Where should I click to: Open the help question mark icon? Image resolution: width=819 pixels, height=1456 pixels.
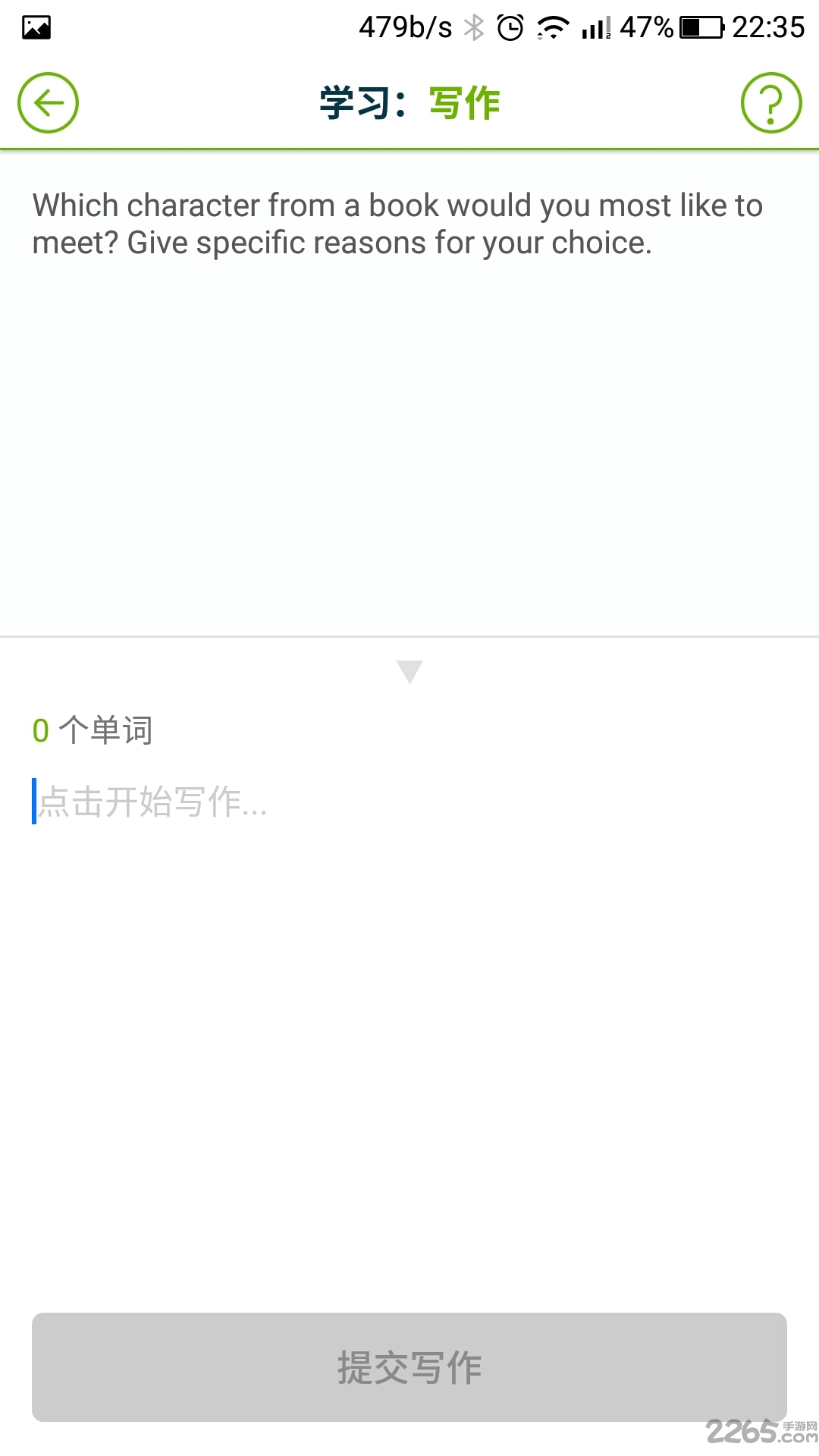(x=771, y=102)
